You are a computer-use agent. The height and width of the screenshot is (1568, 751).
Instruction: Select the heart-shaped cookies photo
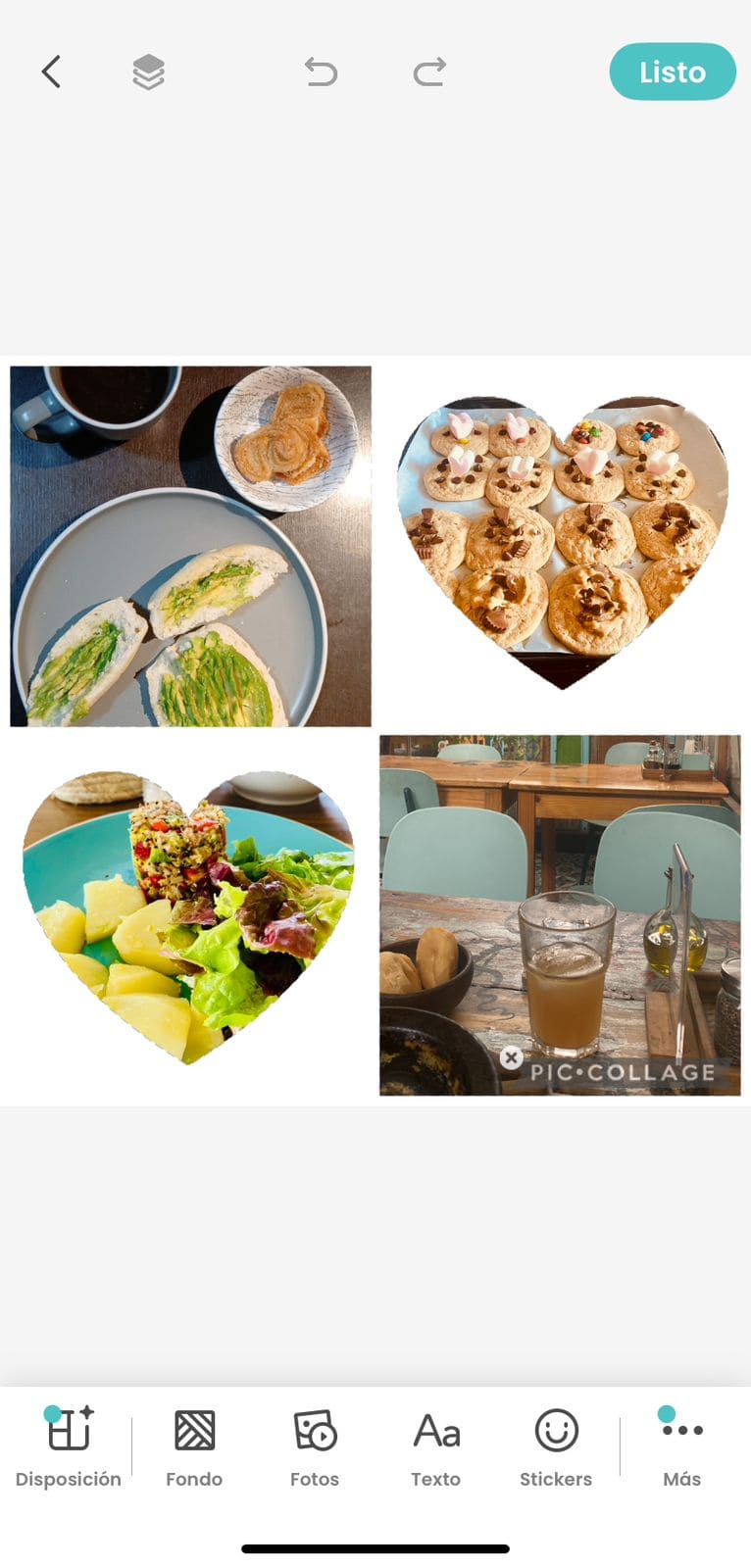pos(560,529)
